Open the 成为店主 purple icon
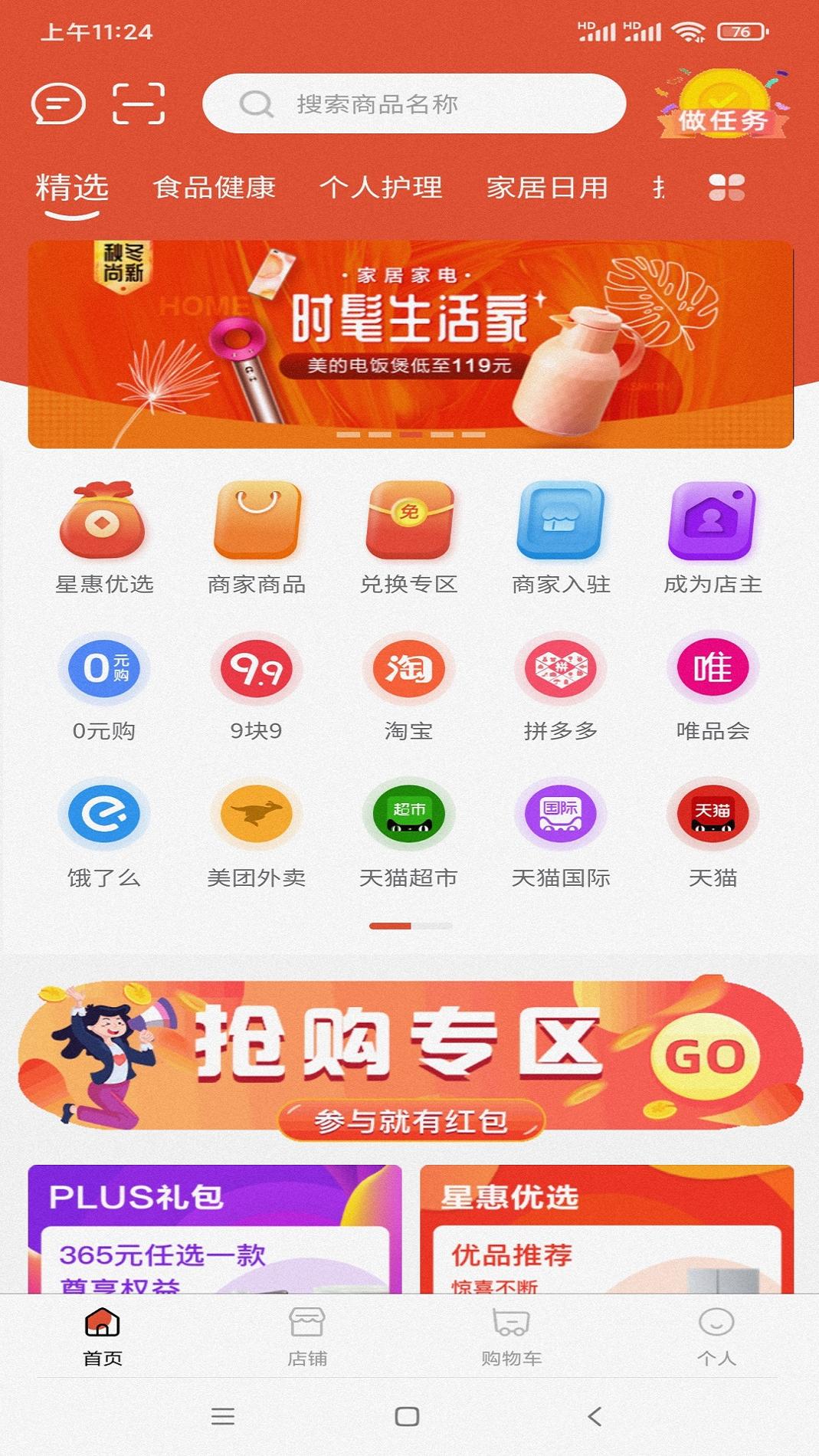This screenshot has height=1456, width=819. coord(713,523)
